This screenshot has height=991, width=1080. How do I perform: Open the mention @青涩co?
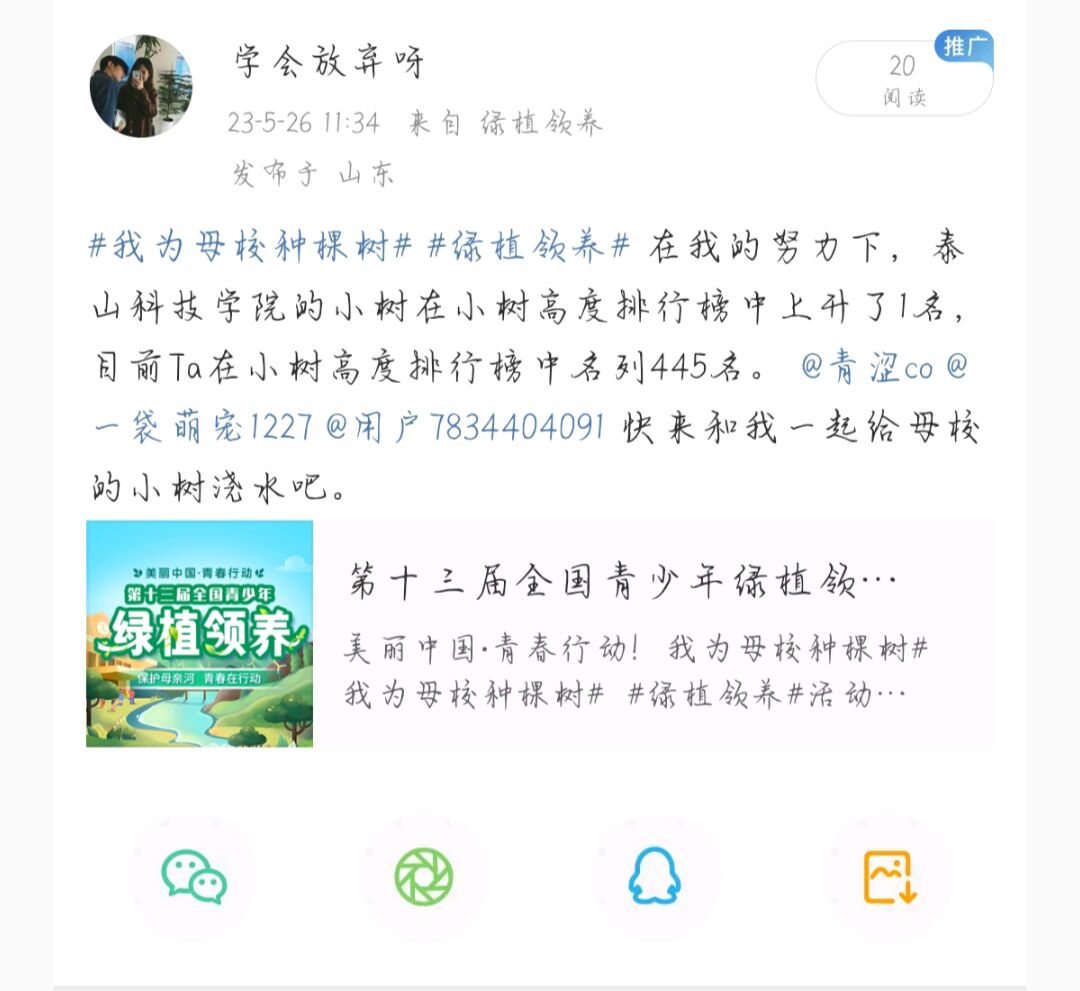[x=866, y=368]
